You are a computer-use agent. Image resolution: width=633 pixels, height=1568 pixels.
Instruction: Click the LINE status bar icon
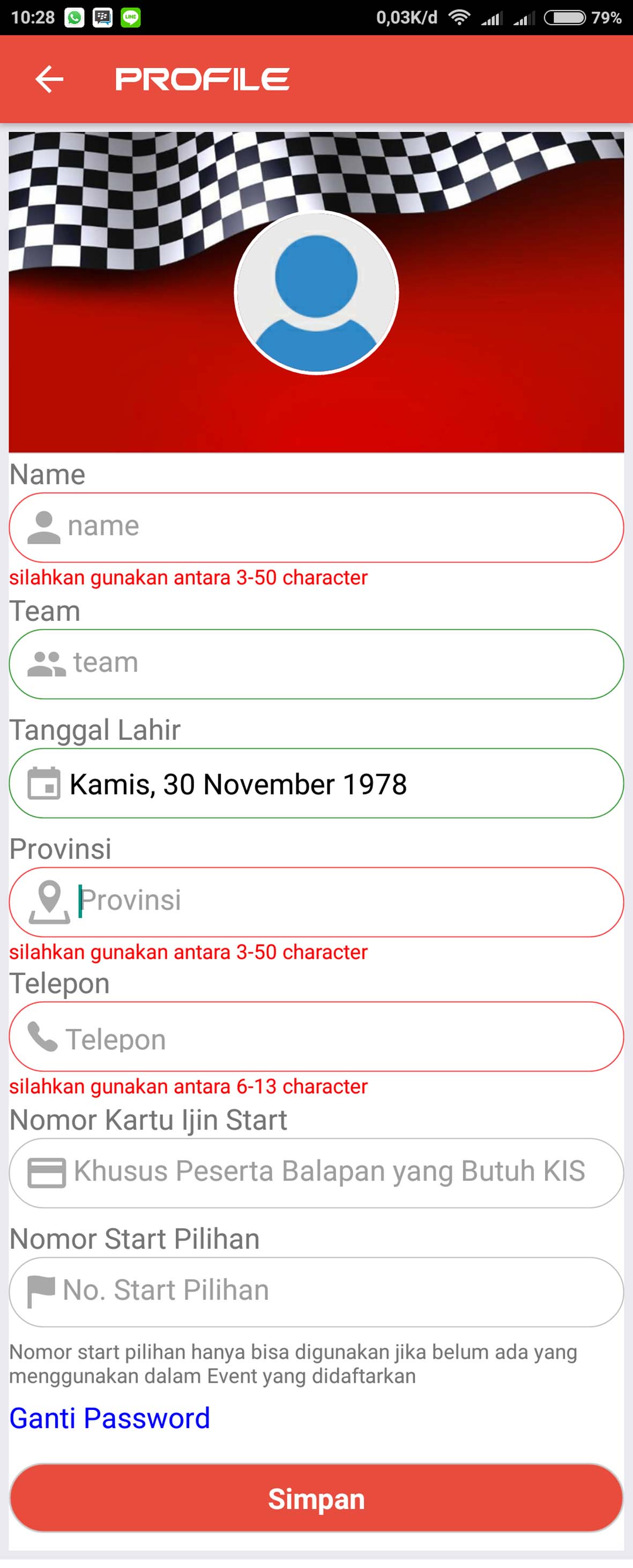tap(130, 17)
